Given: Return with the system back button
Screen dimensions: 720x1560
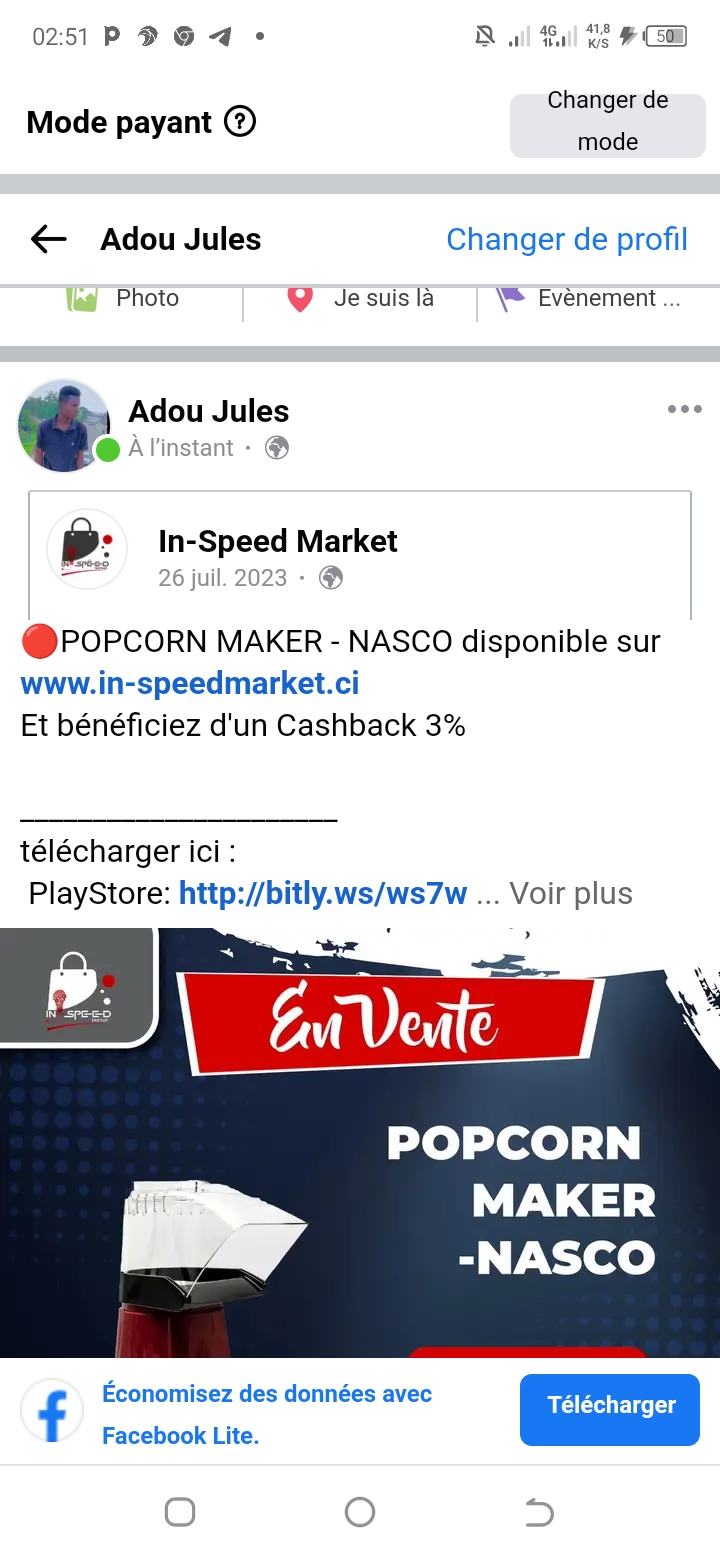Looking at the screenshot, I should pyautogui.click(x=539, y=1512).
